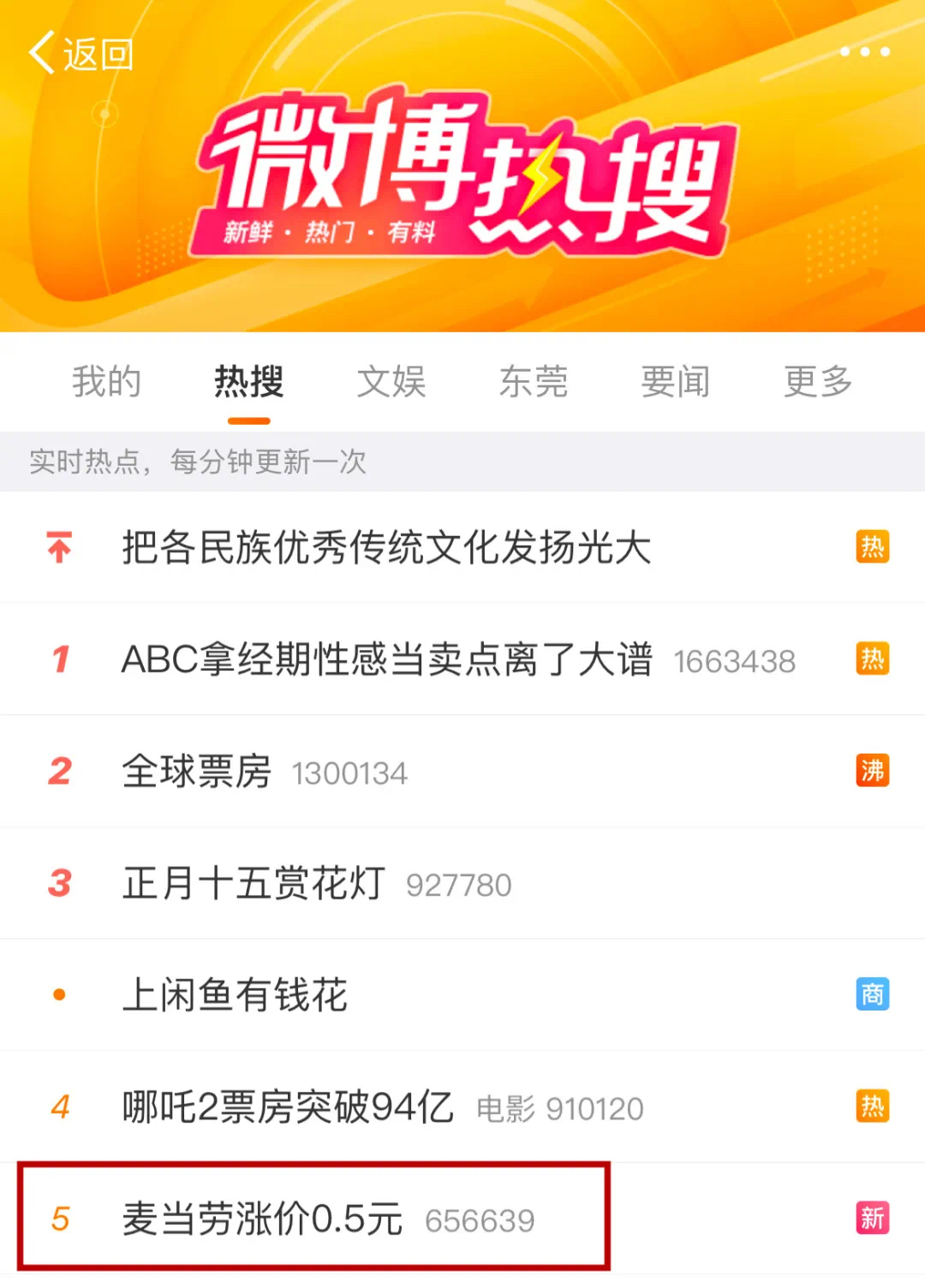
Task: Switch to the 东莞 tab
Action: [533, 383]
